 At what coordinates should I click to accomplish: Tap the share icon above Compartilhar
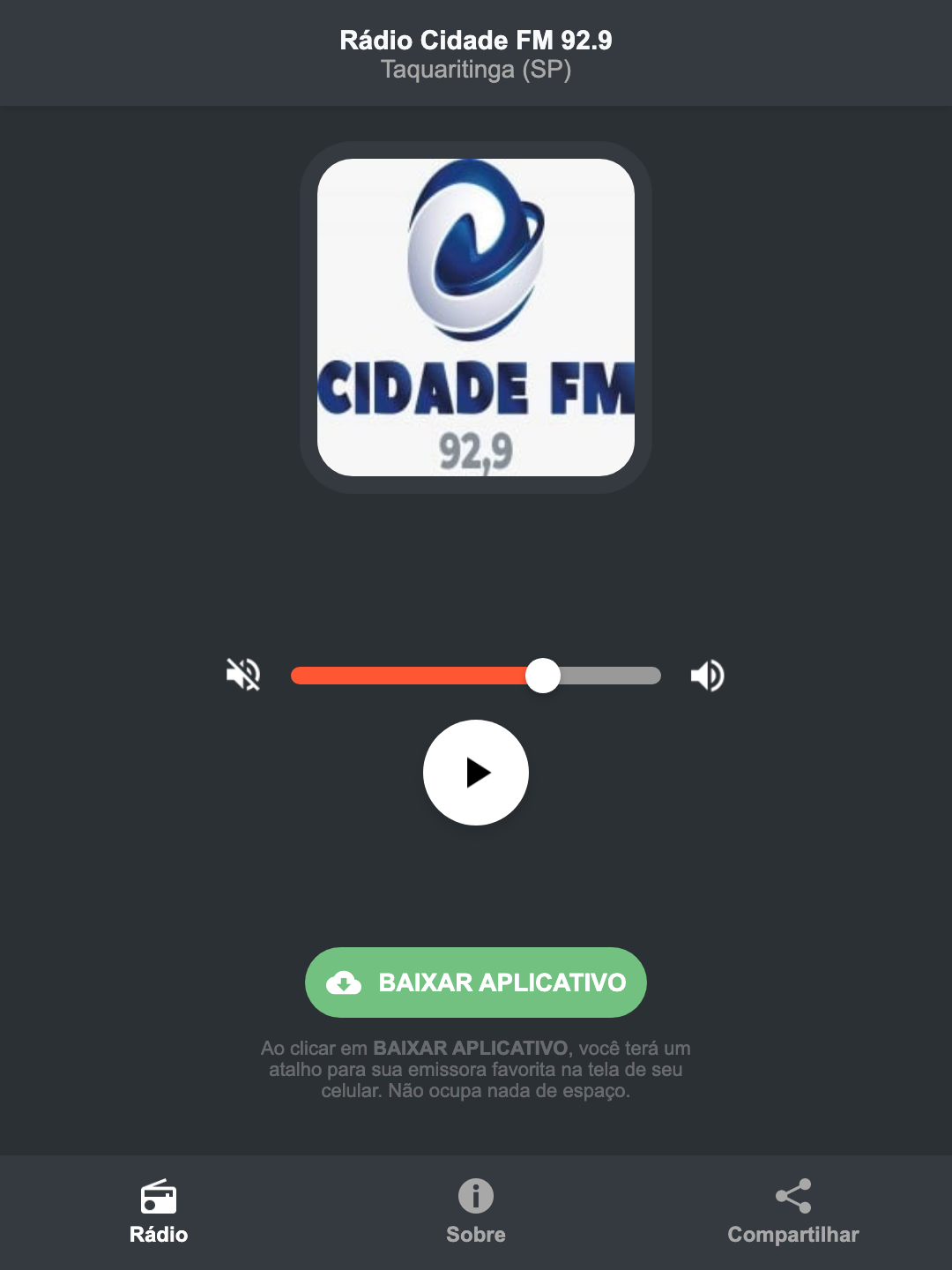tap(792, 1198)
